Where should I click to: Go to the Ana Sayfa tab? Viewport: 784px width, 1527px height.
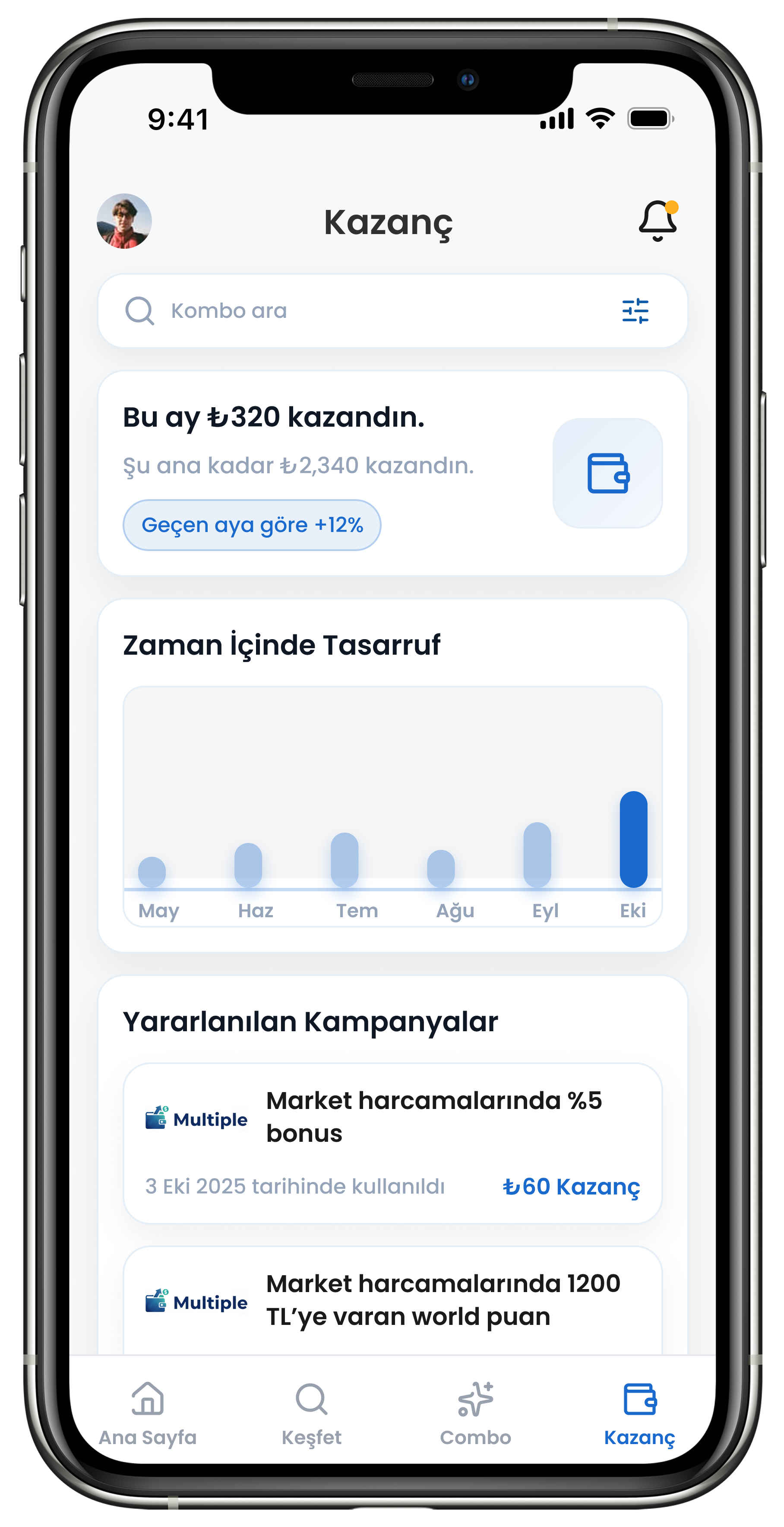[148, 1413]
